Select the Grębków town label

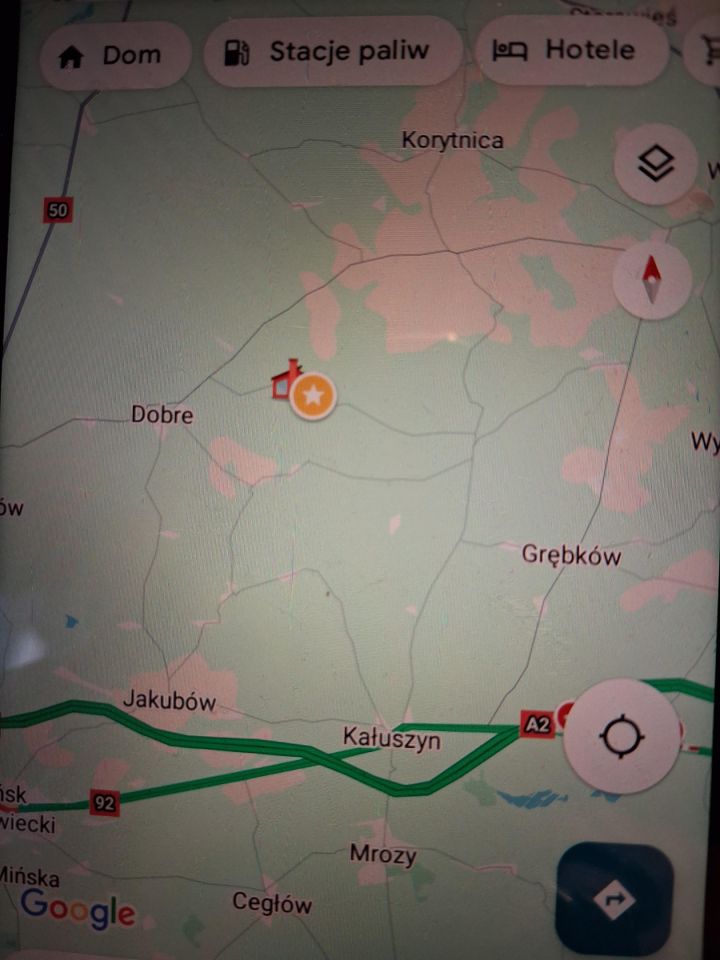coord(571,555)
